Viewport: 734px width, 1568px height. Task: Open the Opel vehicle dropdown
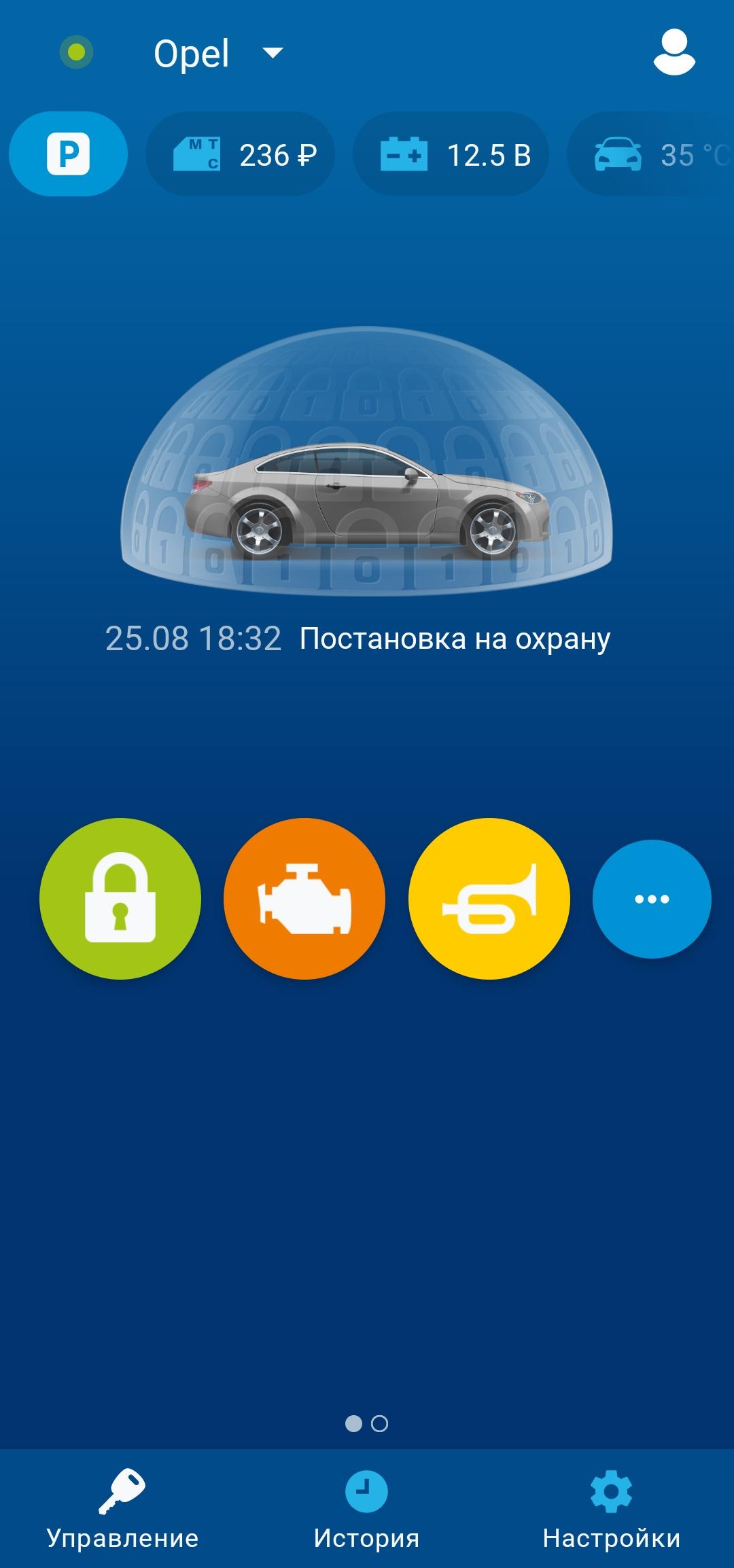tap(217, 53)
